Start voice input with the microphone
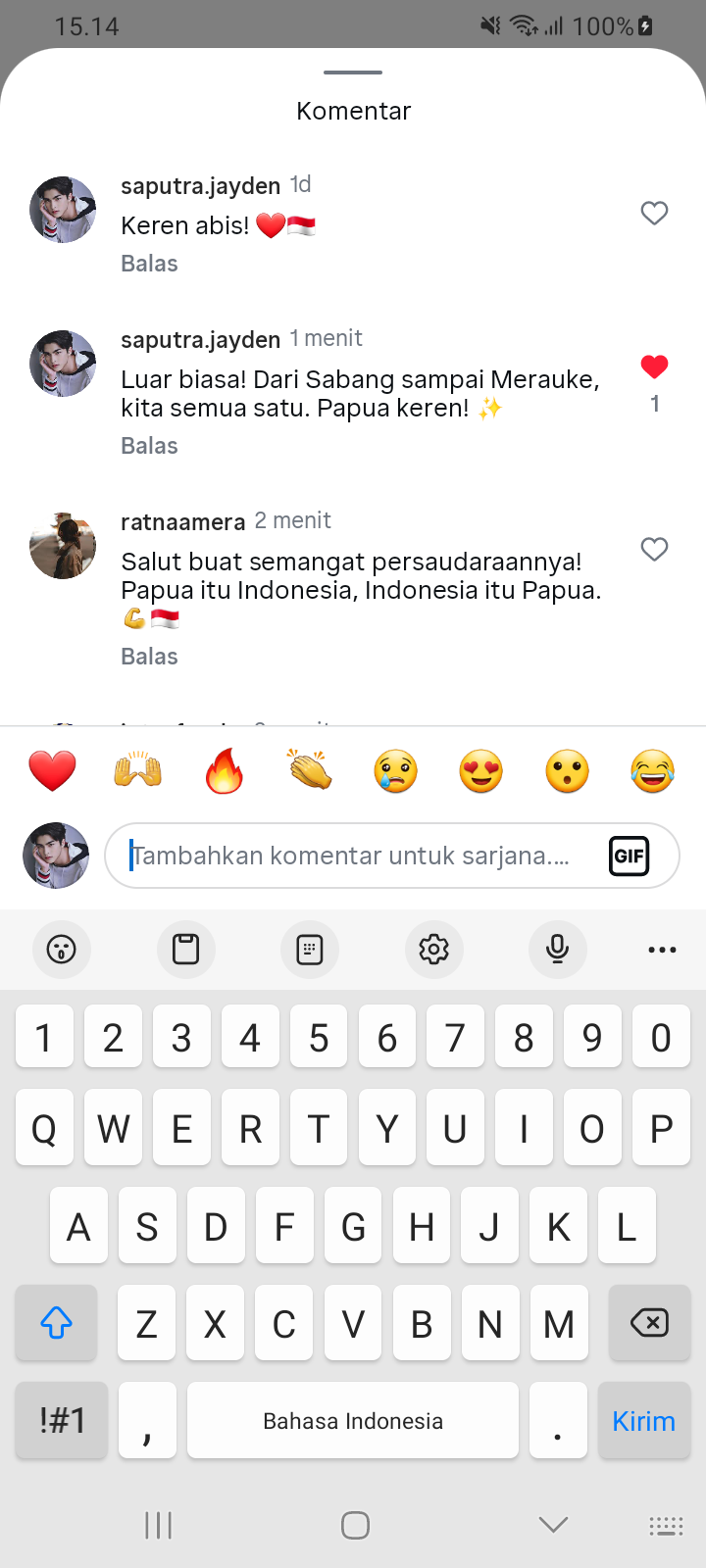Viewport: 706px width, 1568px height. point(557,949)
